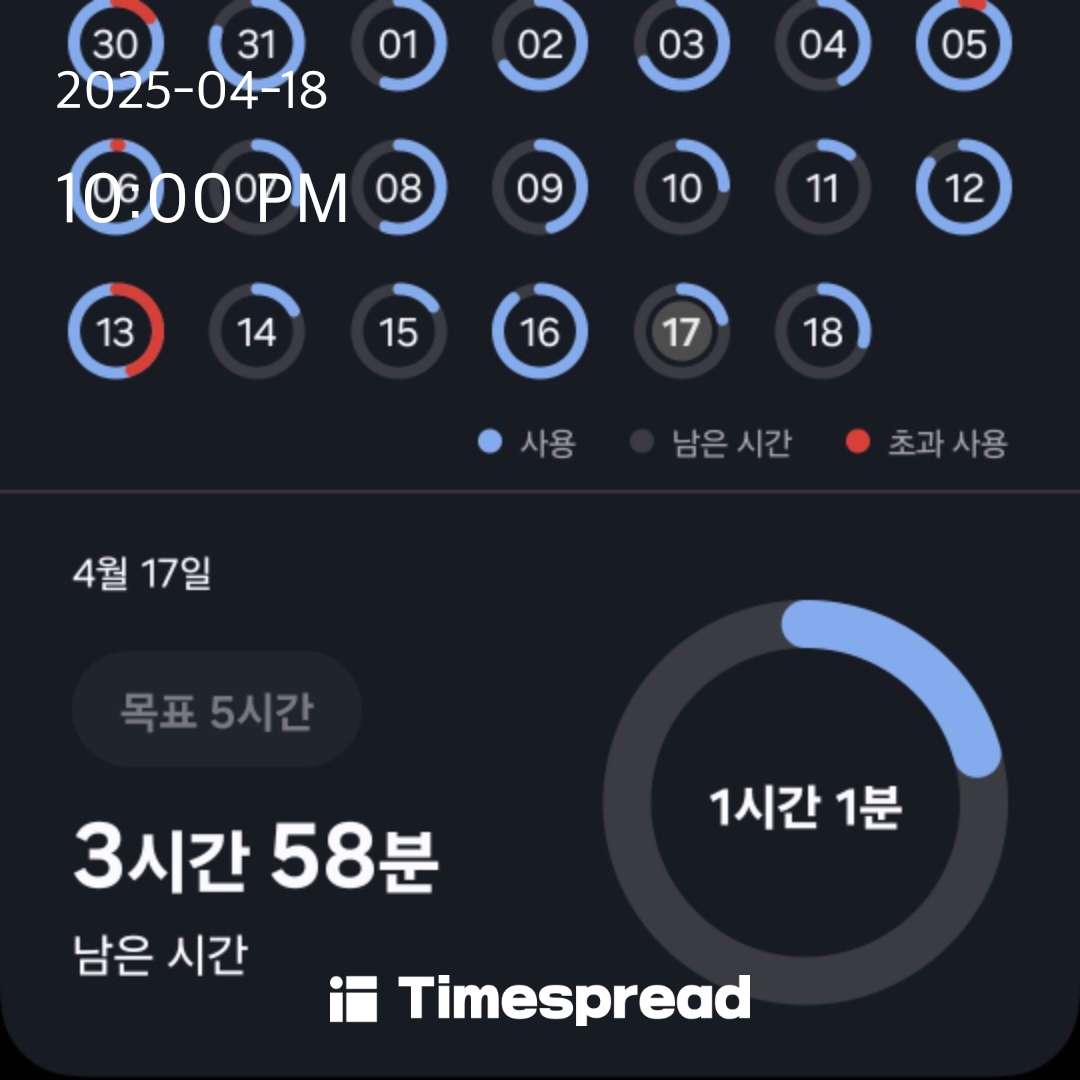Show day 08 screen time
This screenshot has height=1080, width=1080.
(x=398, y=188)
